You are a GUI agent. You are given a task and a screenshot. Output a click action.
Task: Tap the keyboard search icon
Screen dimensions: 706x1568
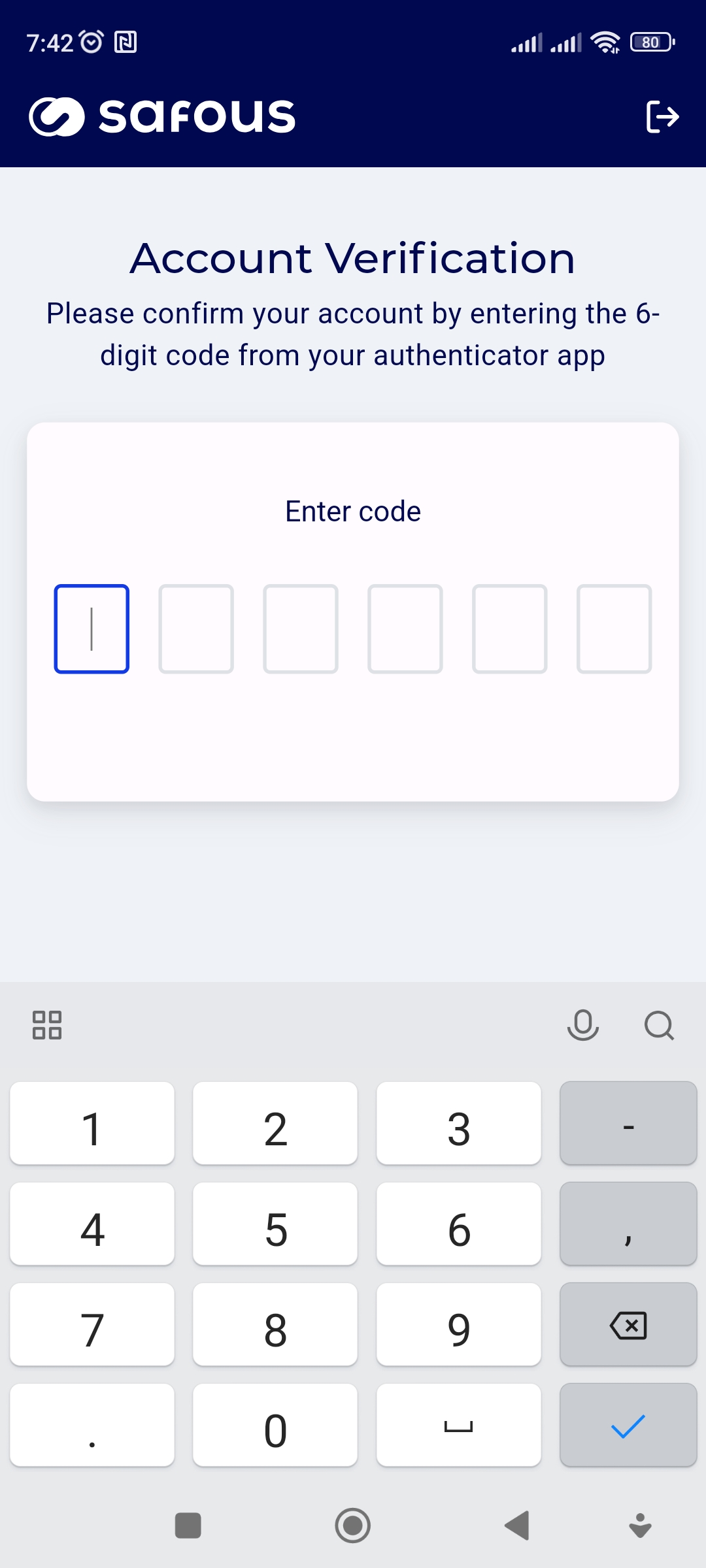(x=659, y=1024)
